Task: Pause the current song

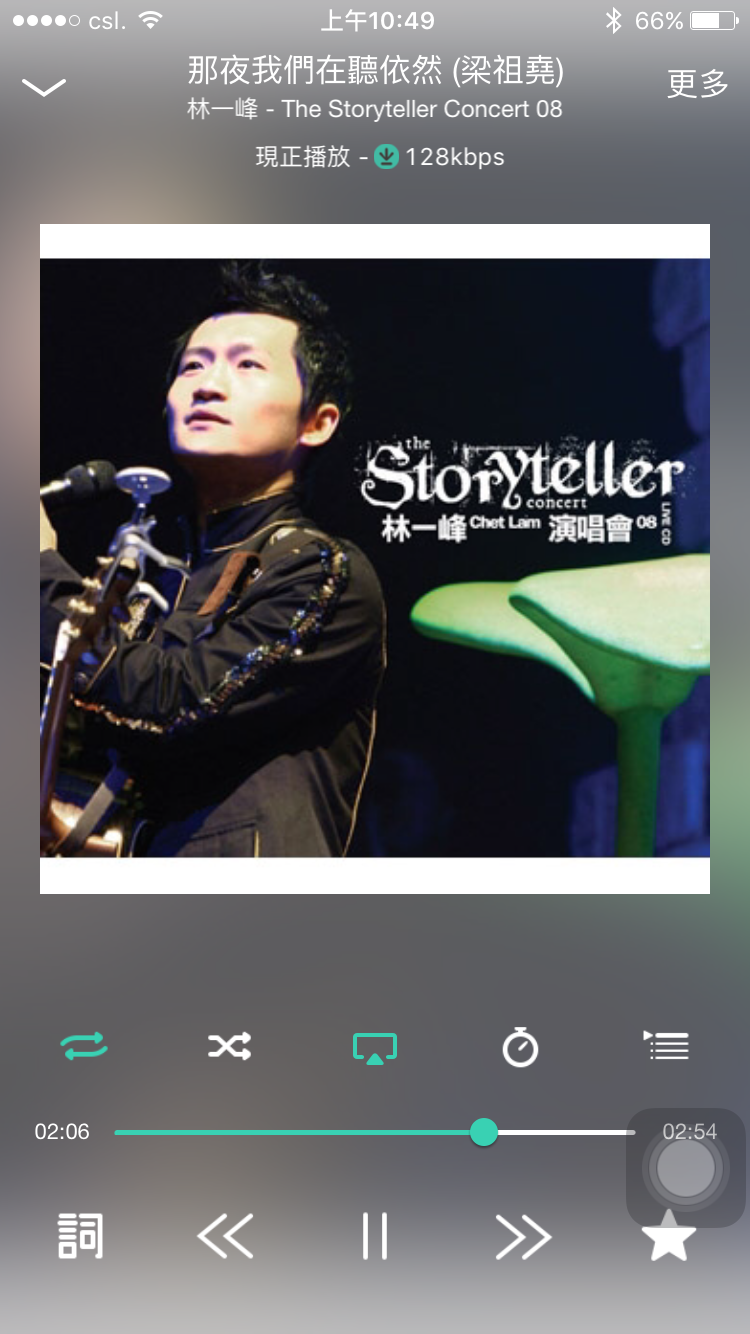Action: point(375,1238)
